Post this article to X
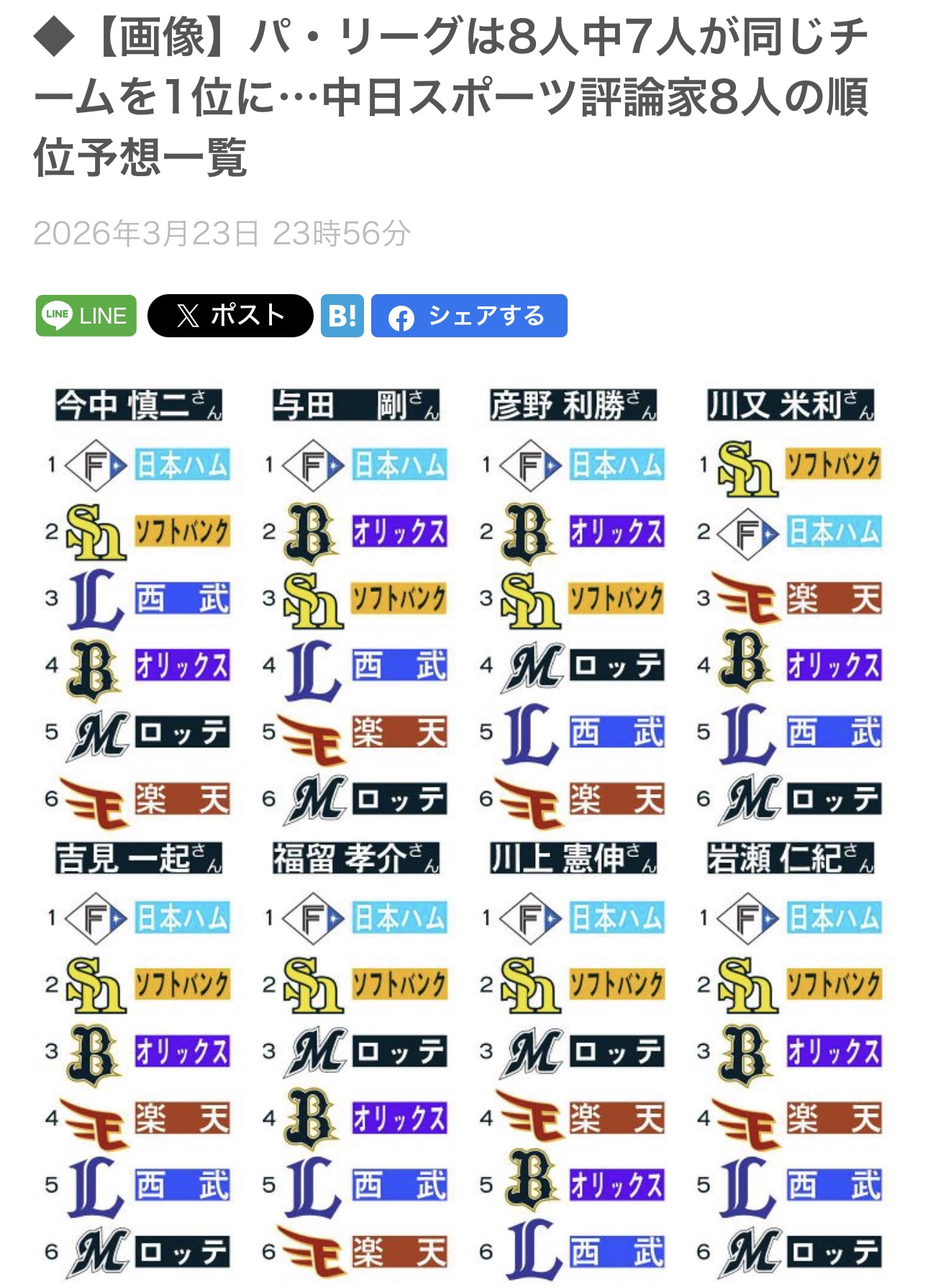Screen dimensions: 928x1288 (230, 316)
